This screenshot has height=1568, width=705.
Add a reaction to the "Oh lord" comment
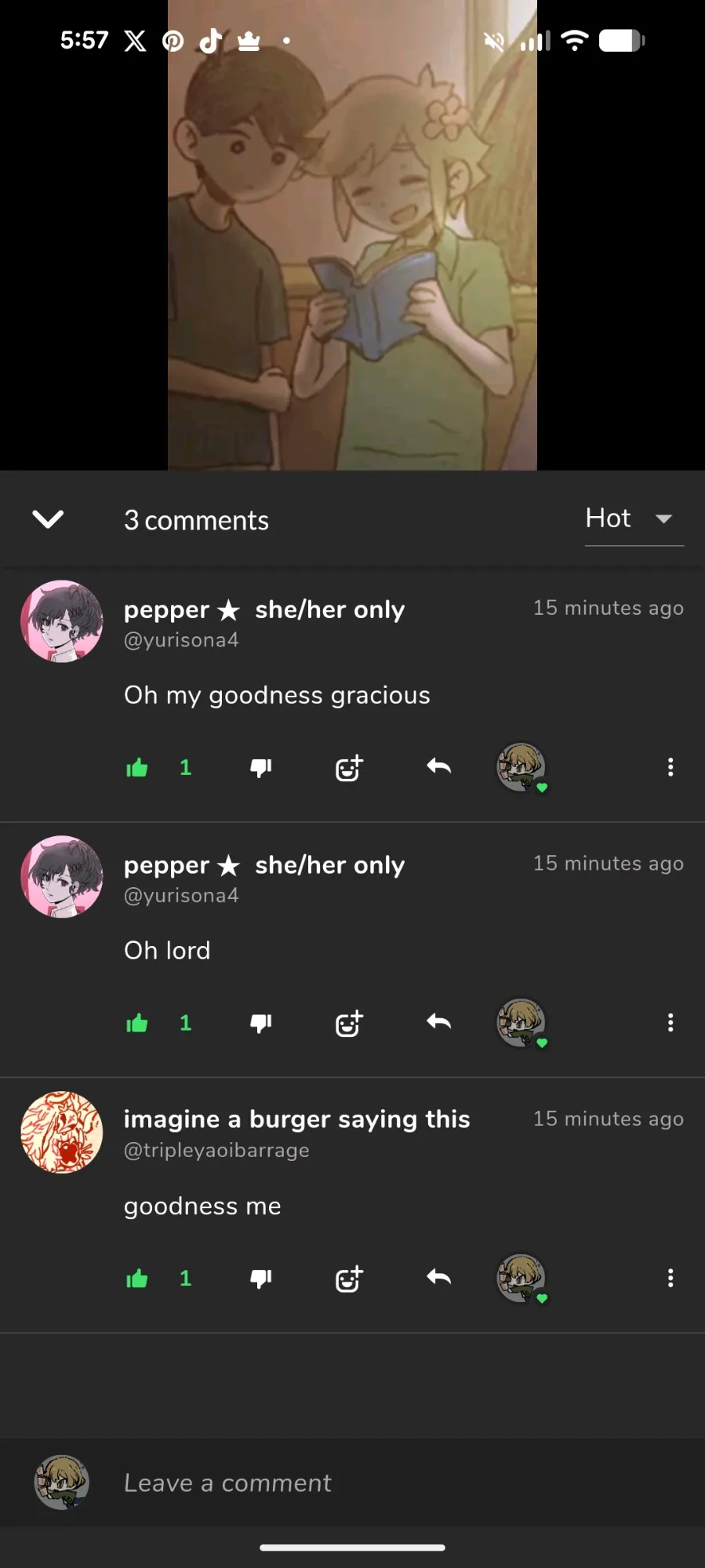pyautogui.click(x=349, y=1024)
